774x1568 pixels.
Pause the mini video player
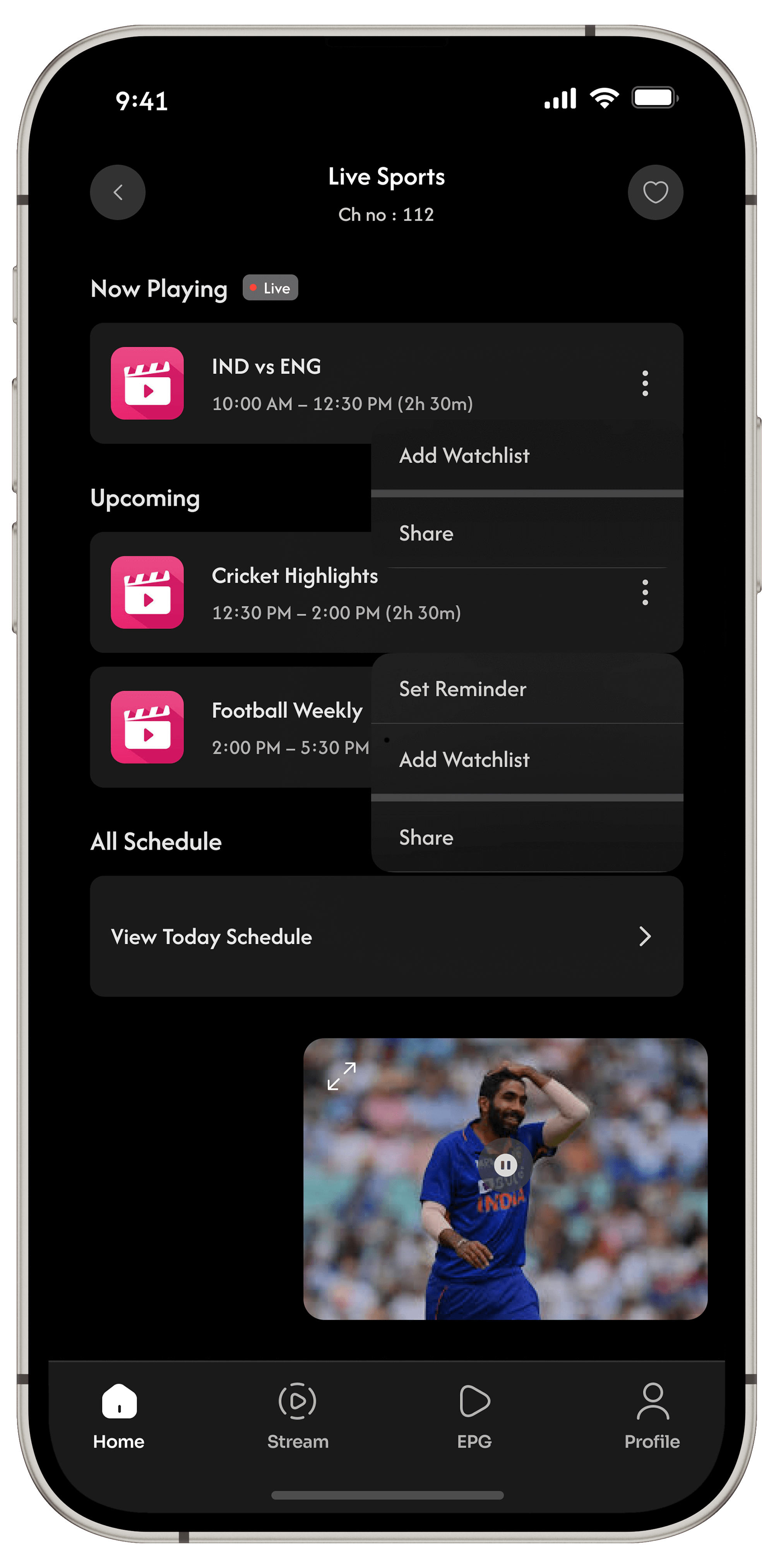pos(505,1165)
